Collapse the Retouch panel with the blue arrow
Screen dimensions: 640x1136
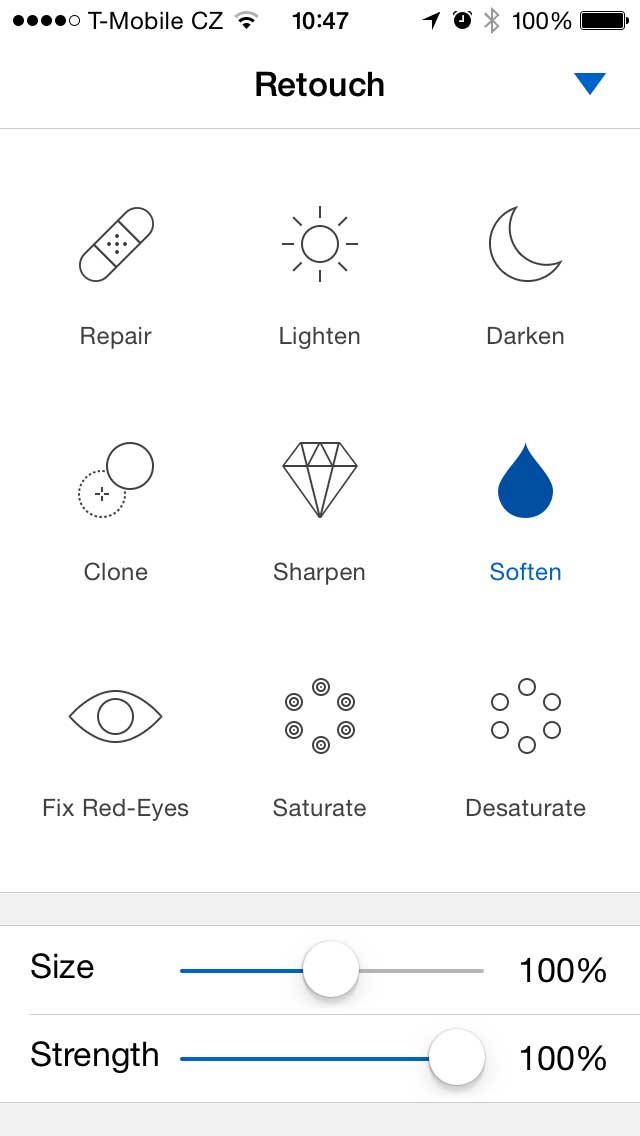(x=590, y=84)
